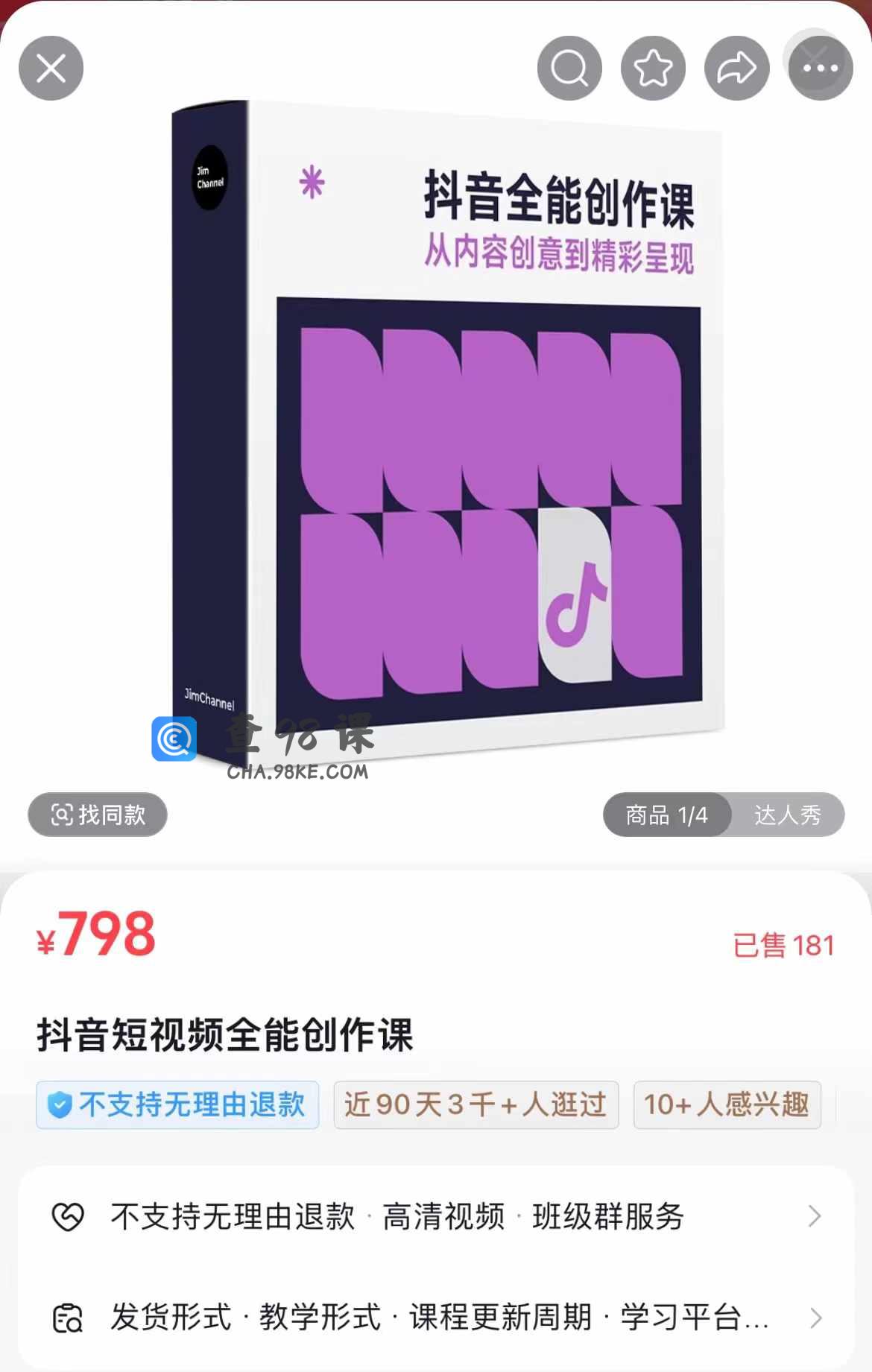
Task: Tap 找同款 to find similar items
Action: coord(98,814)
